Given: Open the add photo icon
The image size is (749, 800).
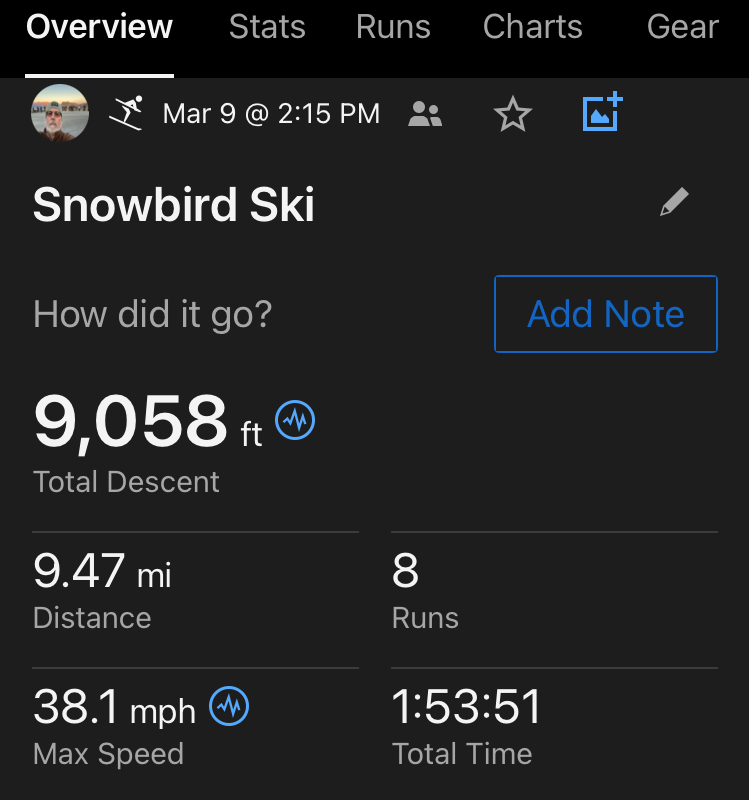Looking at the screenshot, I should 601,114.
